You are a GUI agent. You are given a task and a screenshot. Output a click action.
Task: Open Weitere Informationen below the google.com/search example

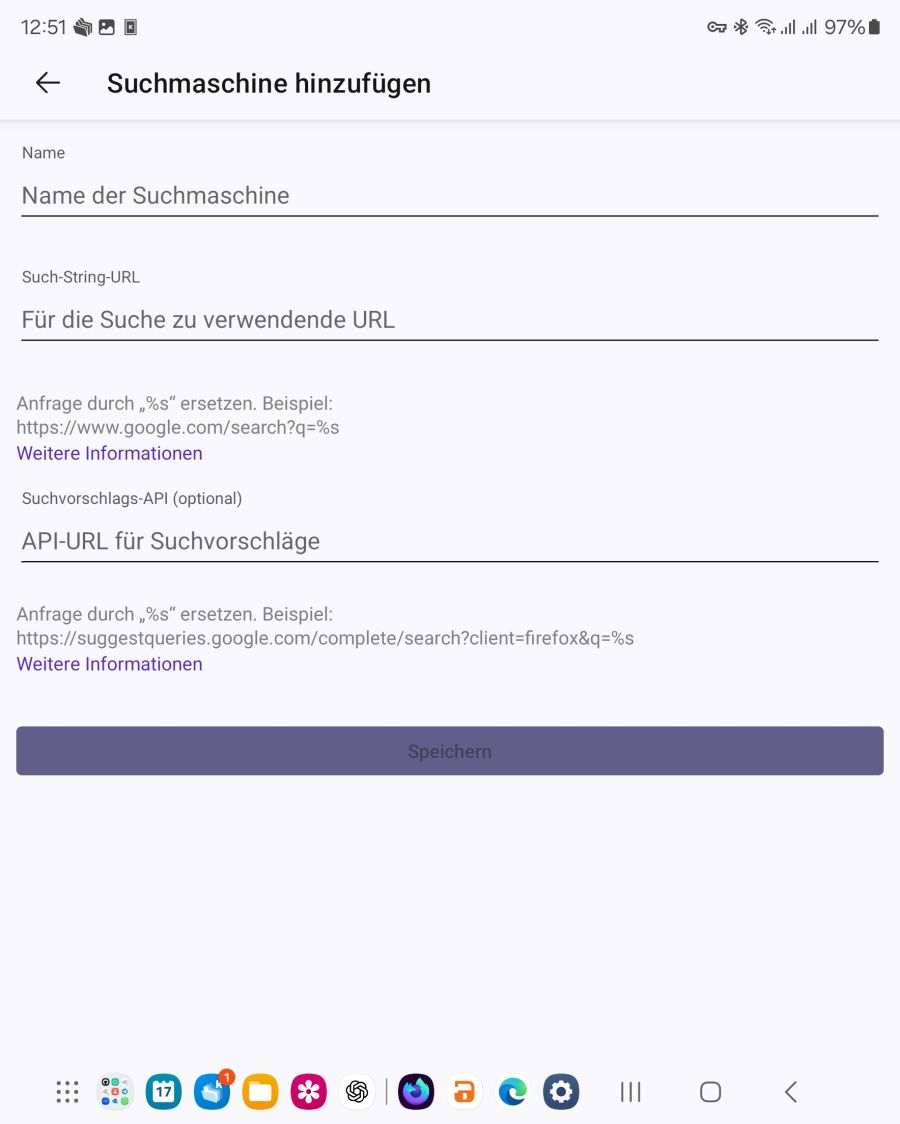(110, 453)
